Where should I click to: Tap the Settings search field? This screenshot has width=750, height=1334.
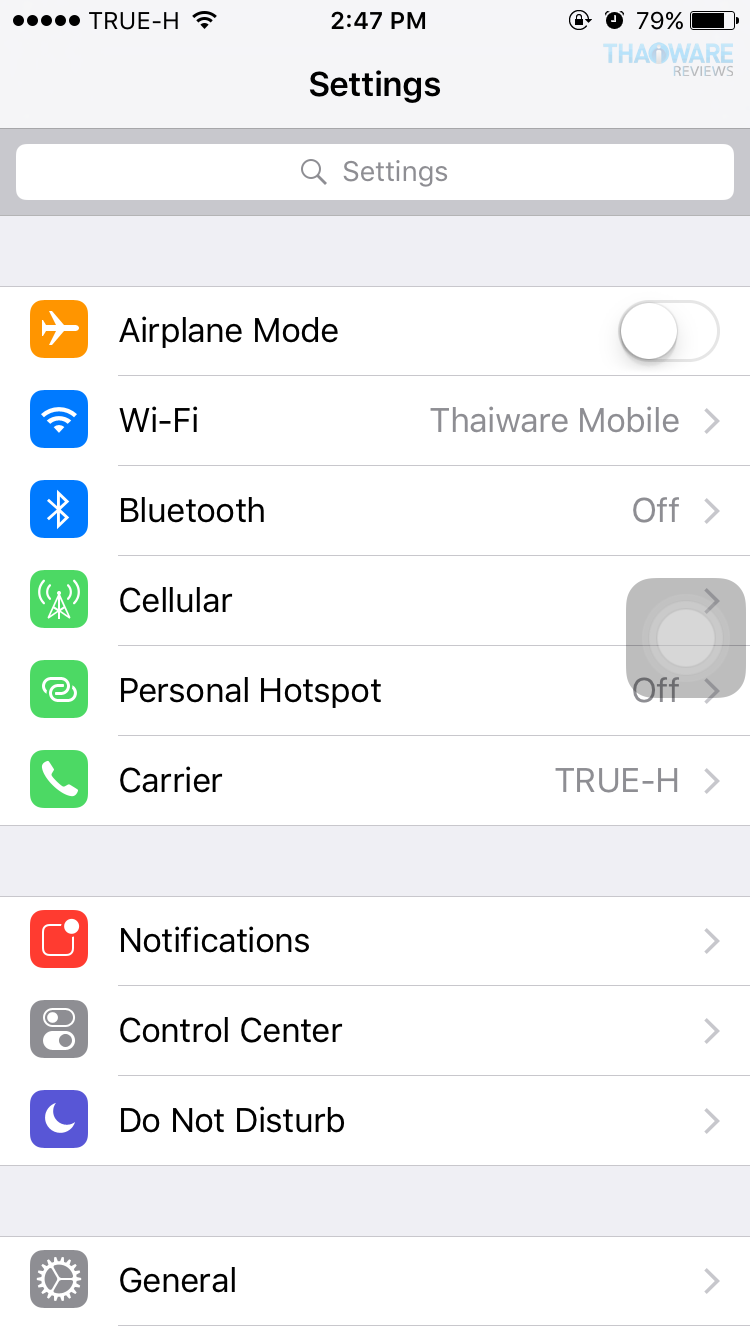[x=375, y=172]
